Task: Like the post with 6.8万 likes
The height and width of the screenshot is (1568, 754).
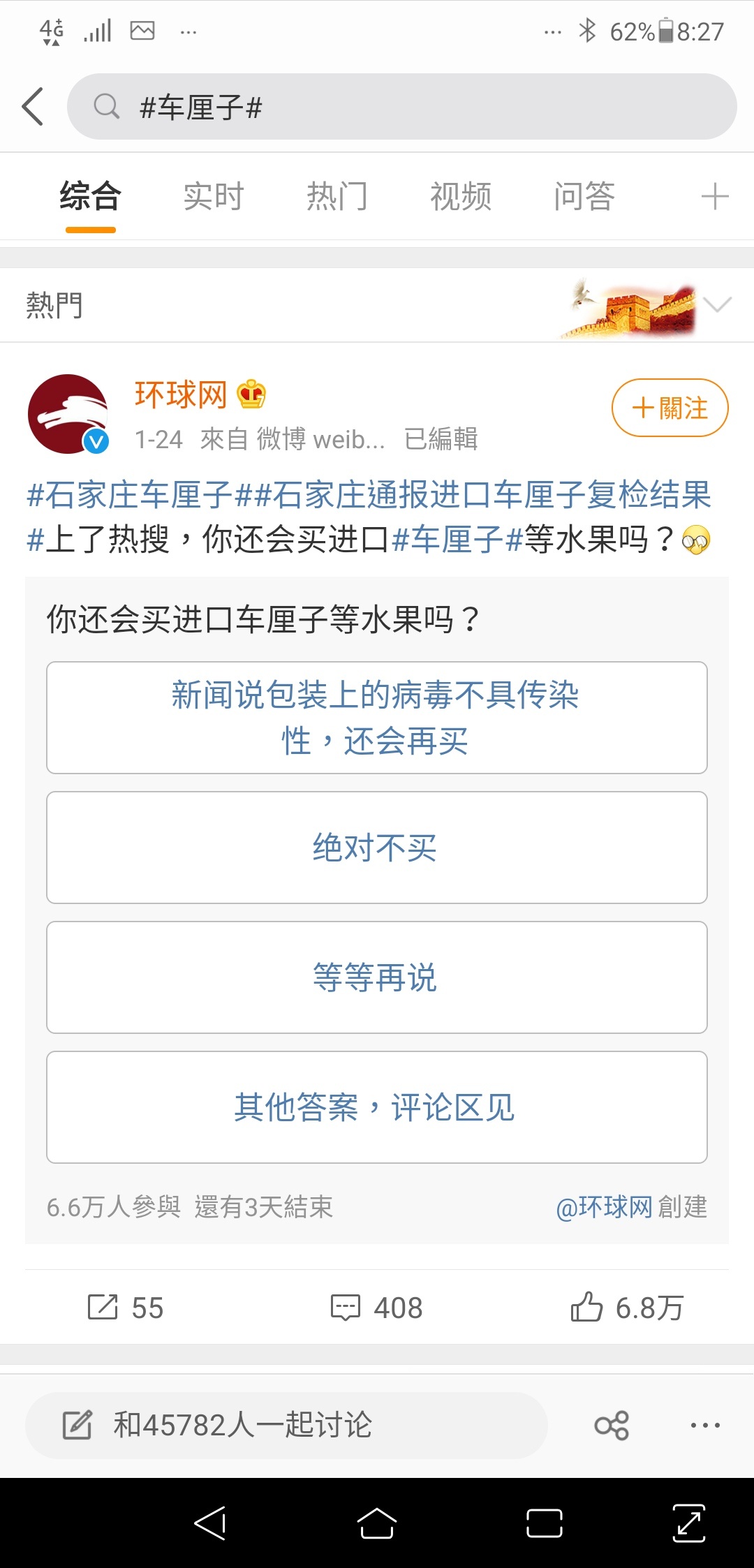Action: [627, 1308]
